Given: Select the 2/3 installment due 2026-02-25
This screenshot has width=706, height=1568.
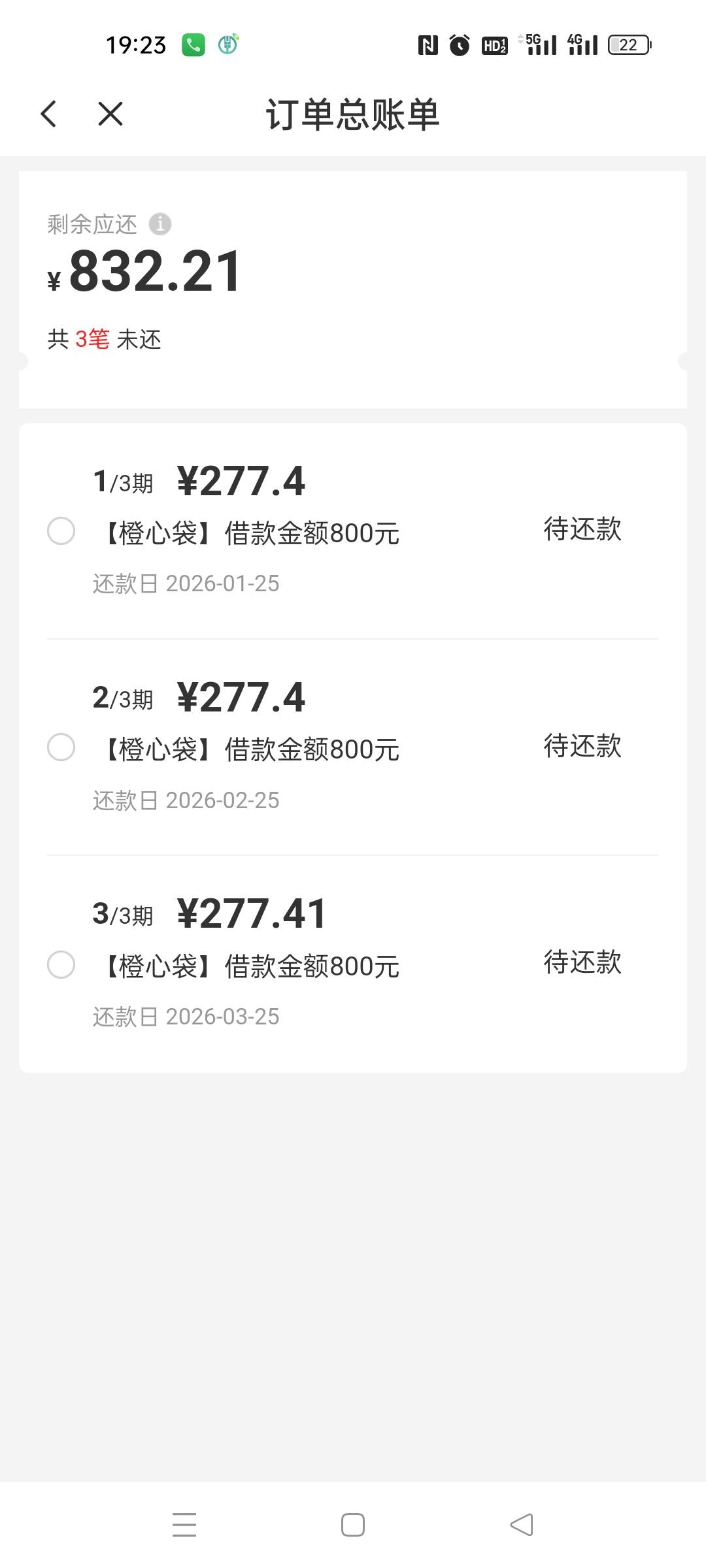Looking at the screenshot, I should pos(61,747).
